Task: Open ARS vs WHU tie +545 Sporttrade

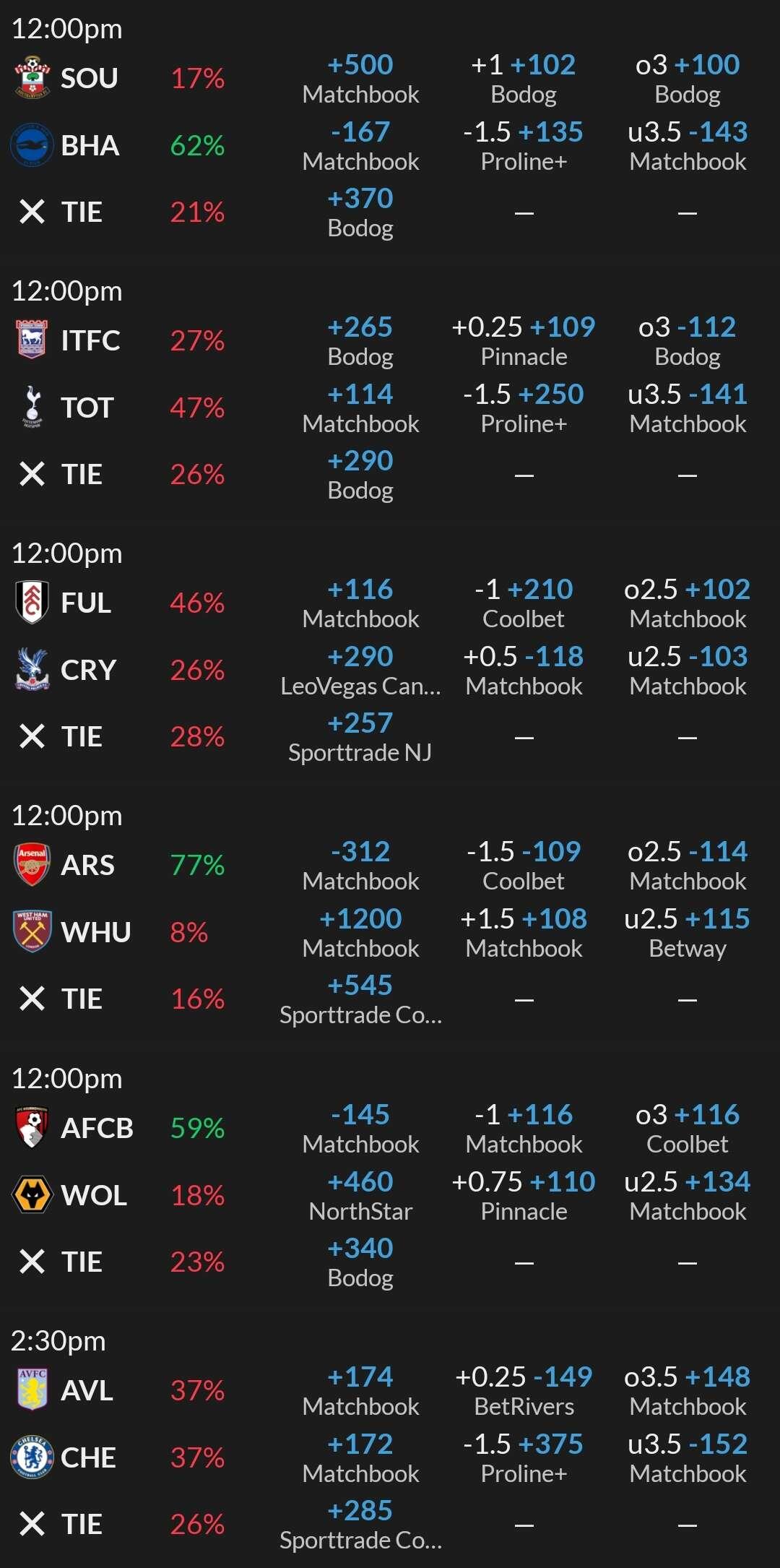Action: point(360,999)
